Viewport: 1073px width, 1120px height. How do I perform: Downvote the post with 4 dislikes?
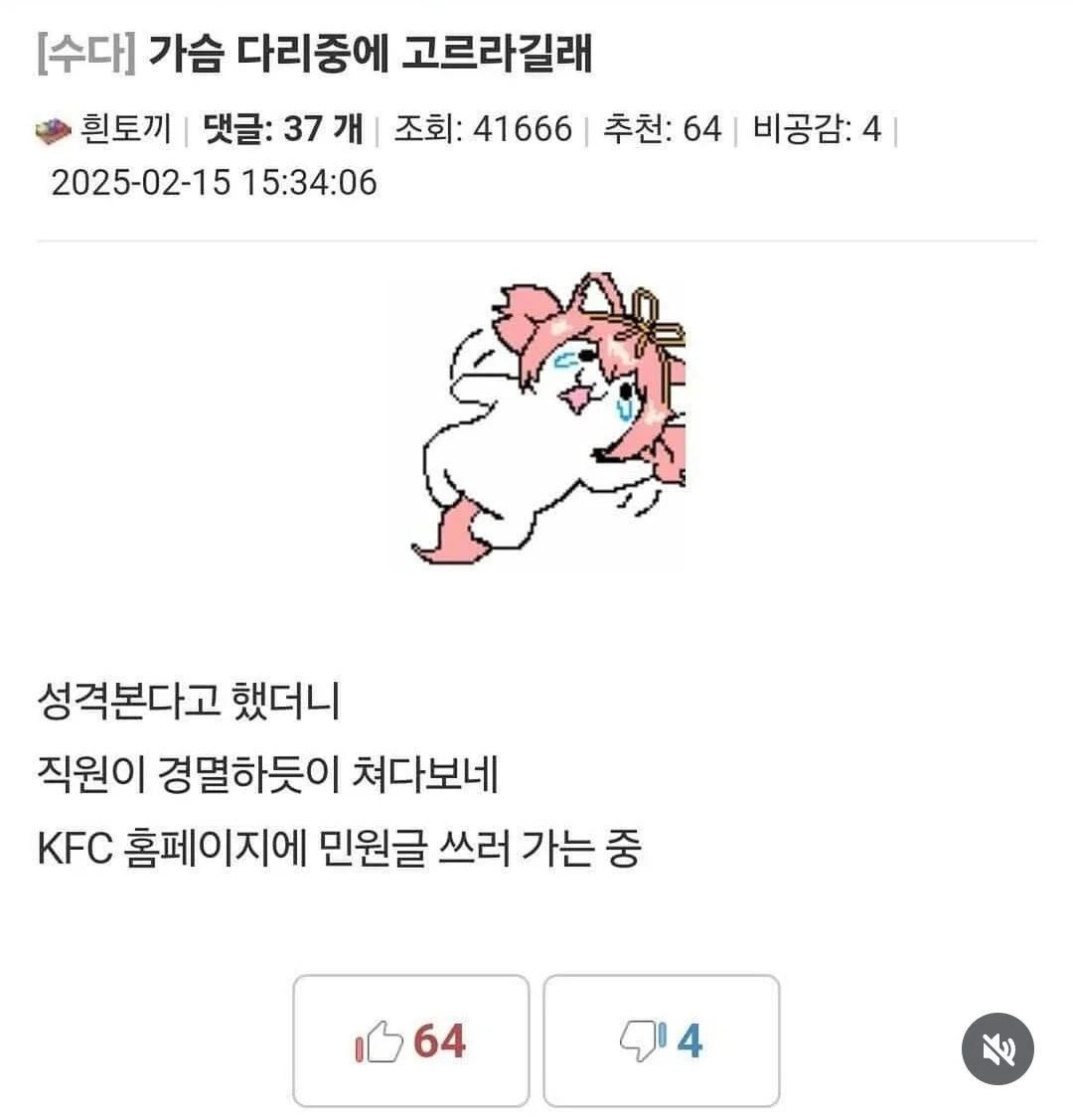coord(661,1040)
